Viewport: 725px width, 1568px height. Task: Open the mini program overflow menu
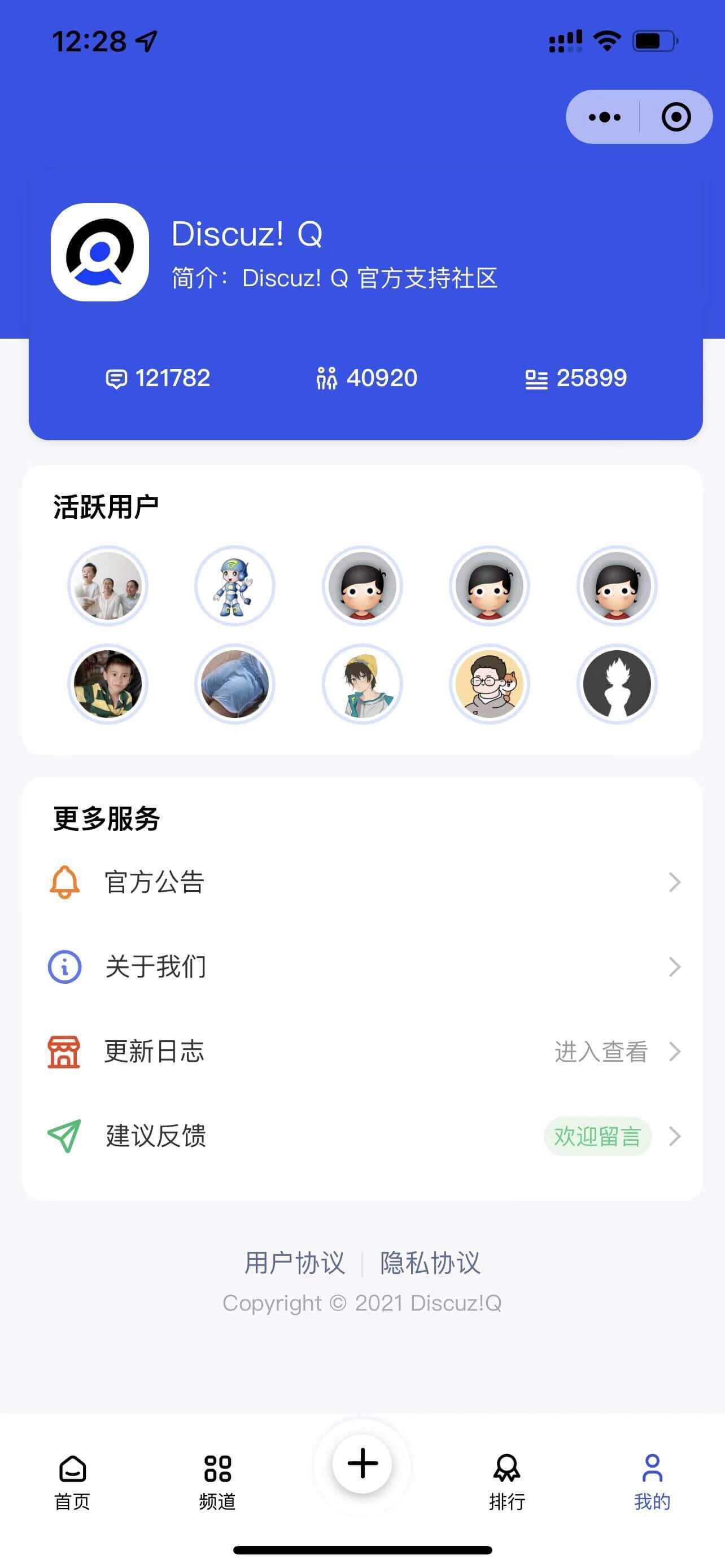(605, 117)
